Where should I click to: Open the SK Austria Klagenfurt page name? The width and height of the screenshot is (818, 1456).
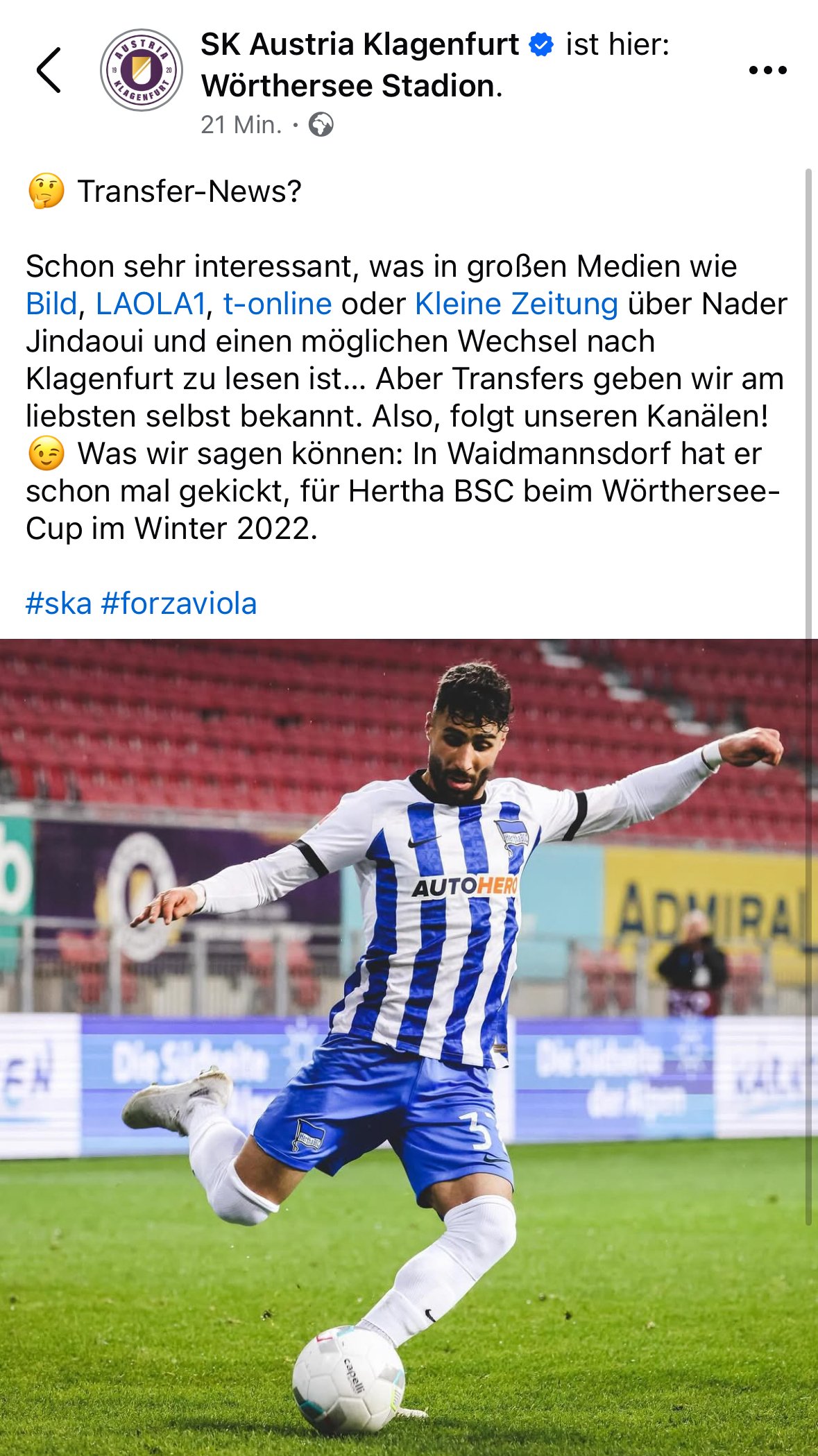click(x=359, y=45)
